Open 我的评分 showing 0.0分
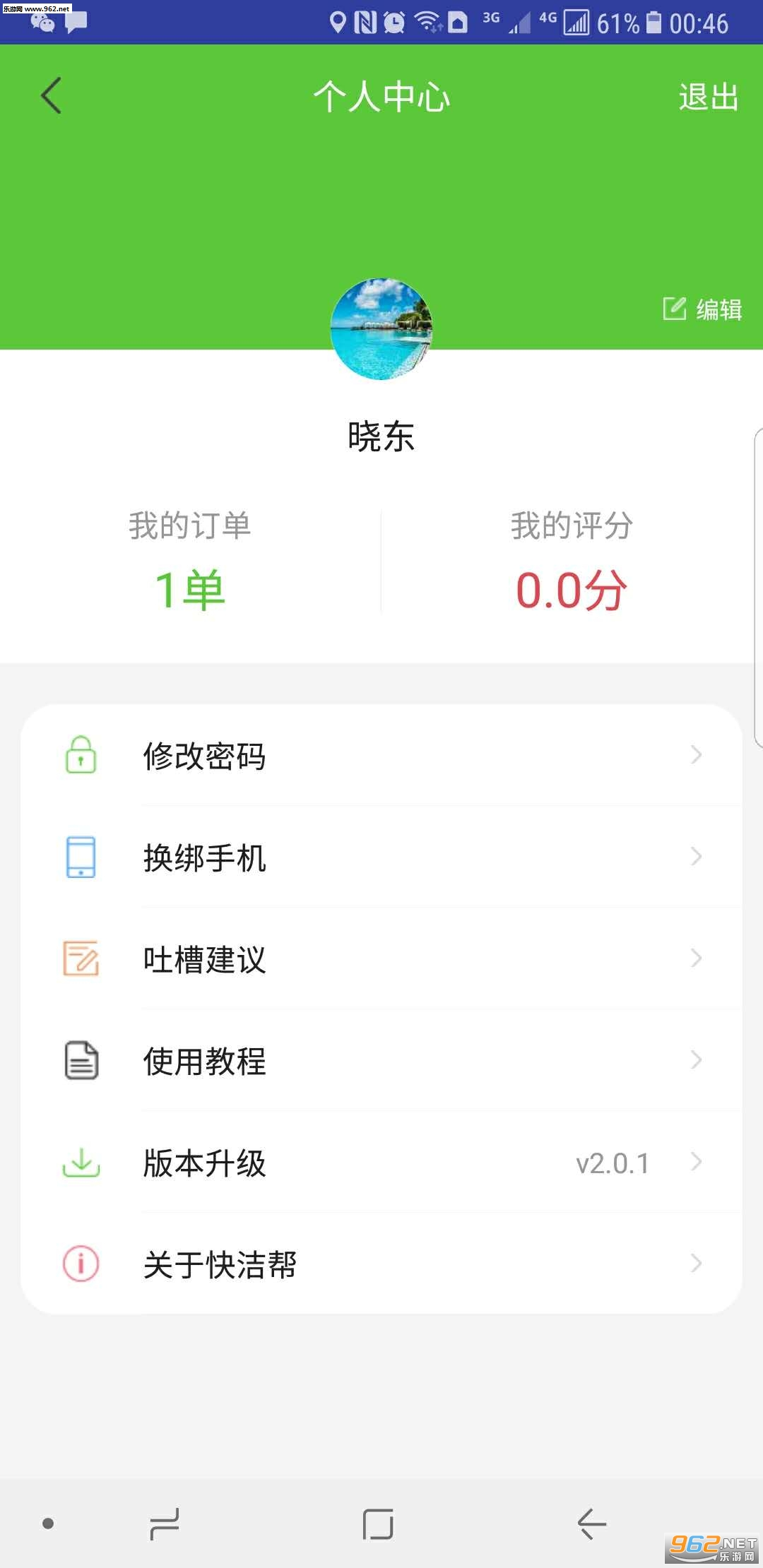 [x=571, y=562]
